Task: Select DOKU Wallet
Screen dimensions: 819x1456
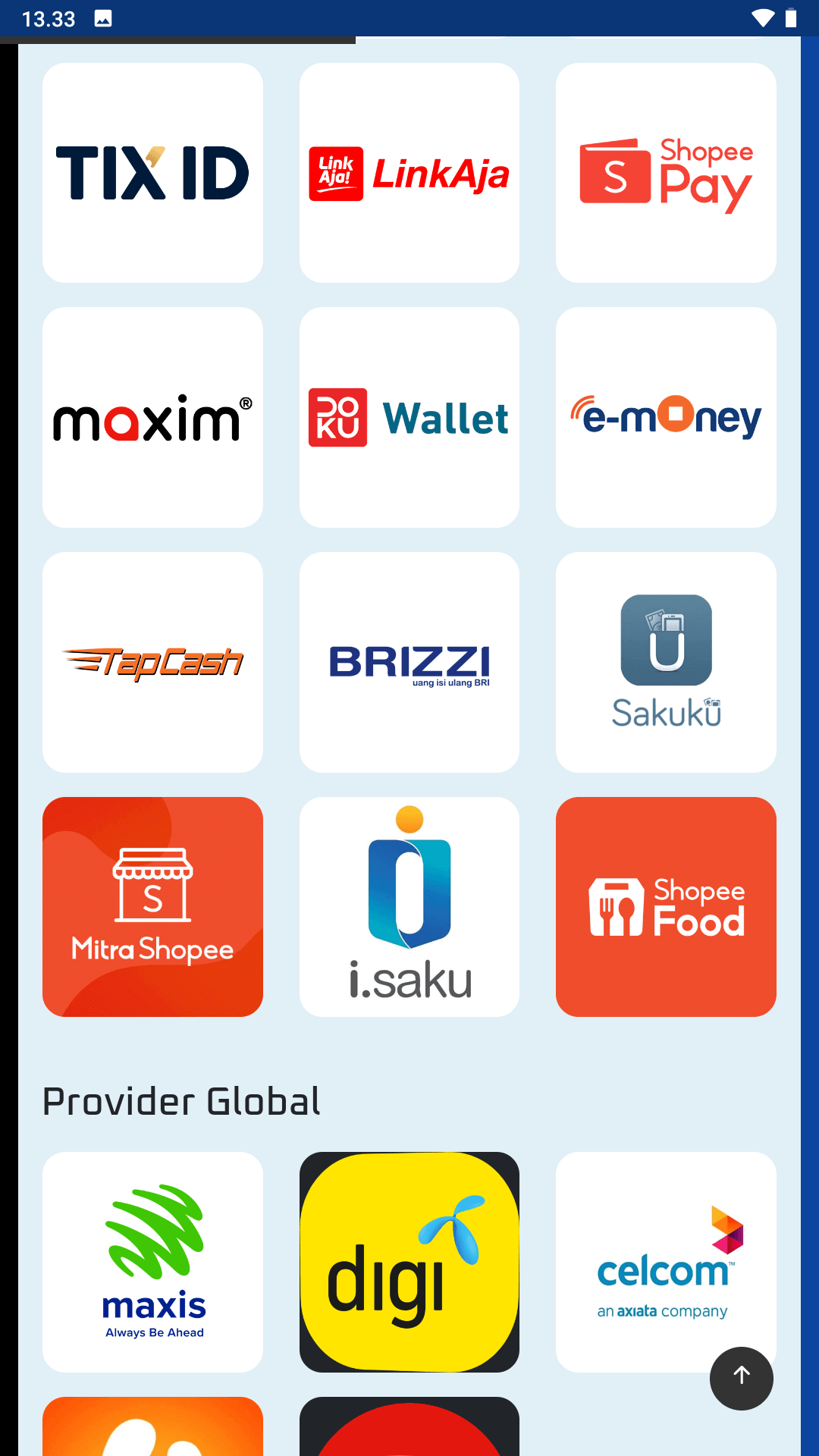Action: click(x=409, y=417)
